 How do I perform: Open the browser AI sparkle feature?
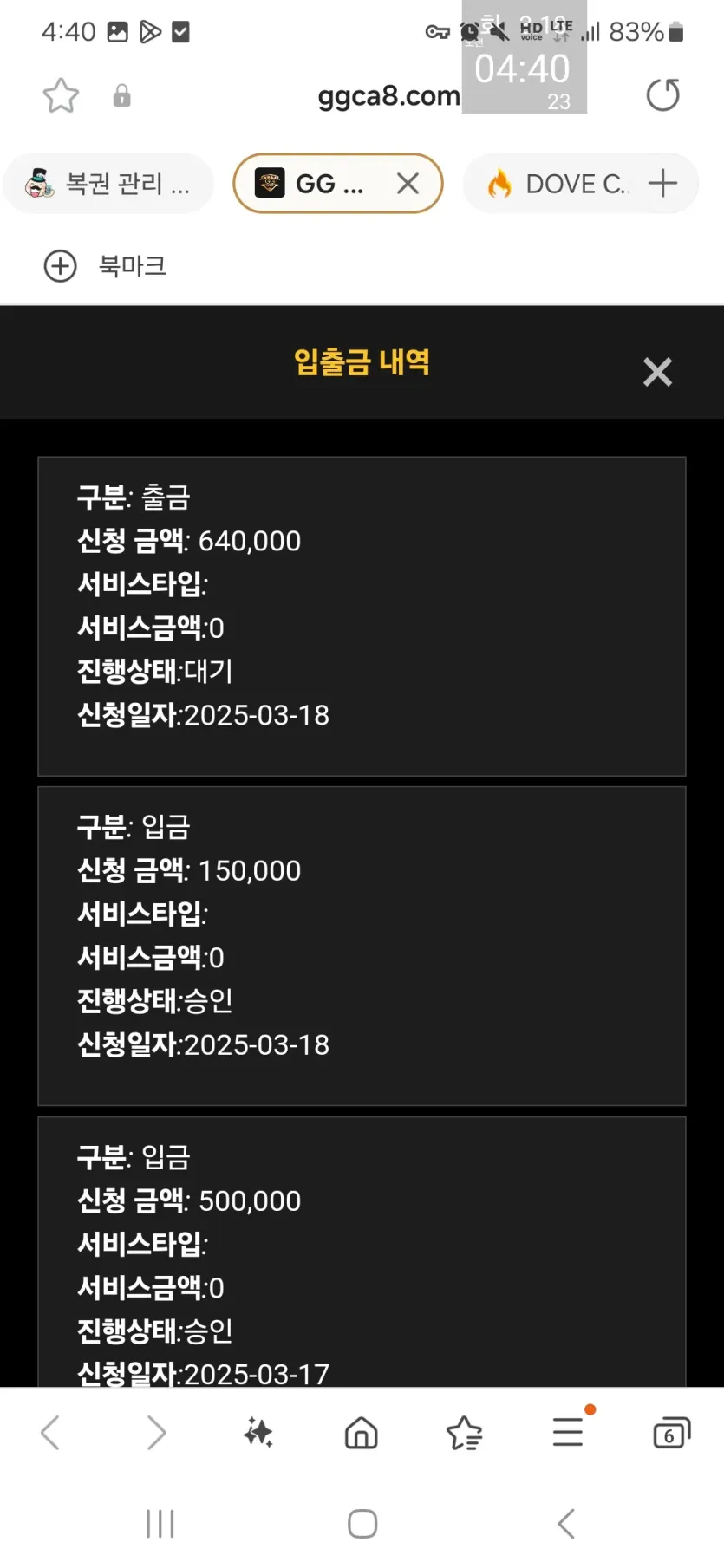click(258, 1433)
